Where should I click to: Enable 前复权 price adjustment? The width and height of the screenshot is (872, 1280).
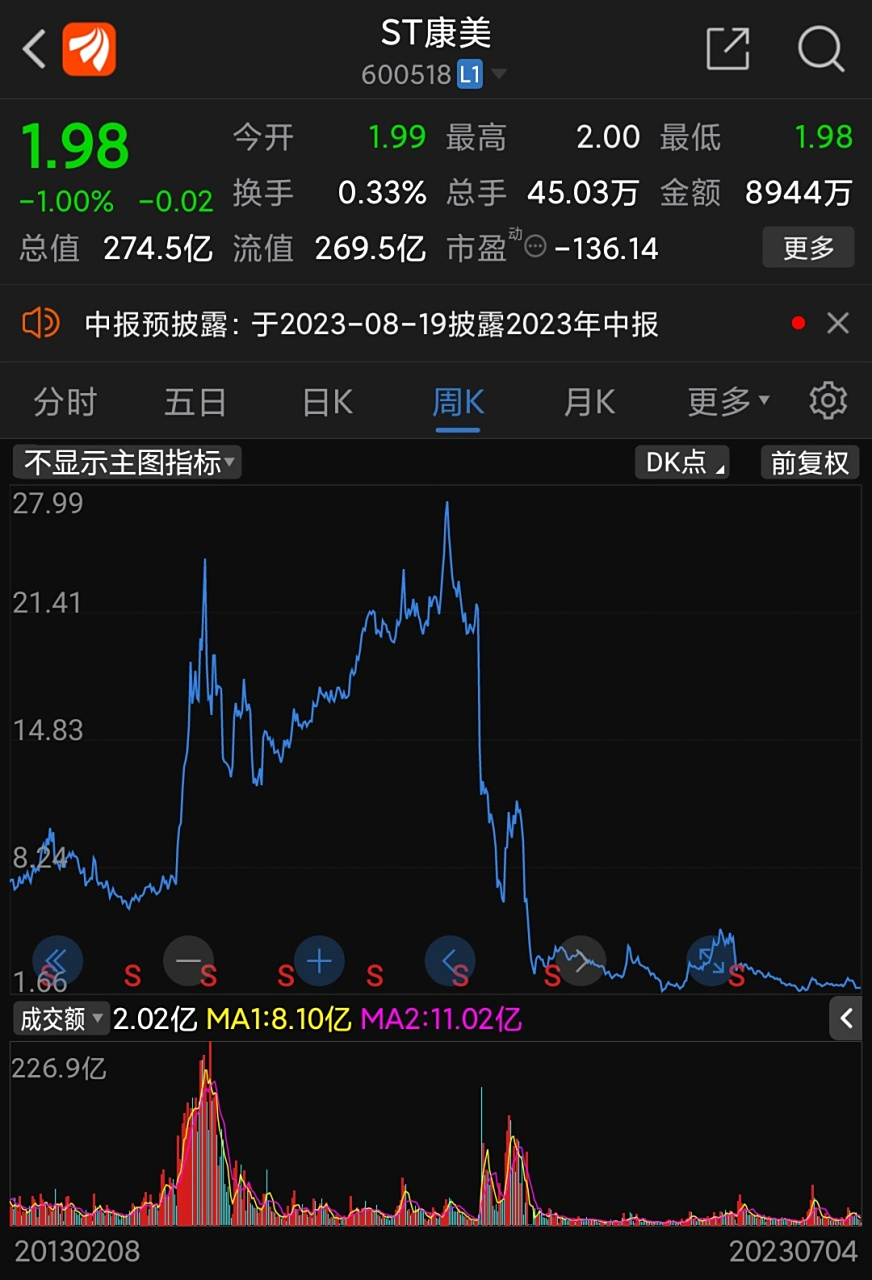coord(810,462)
